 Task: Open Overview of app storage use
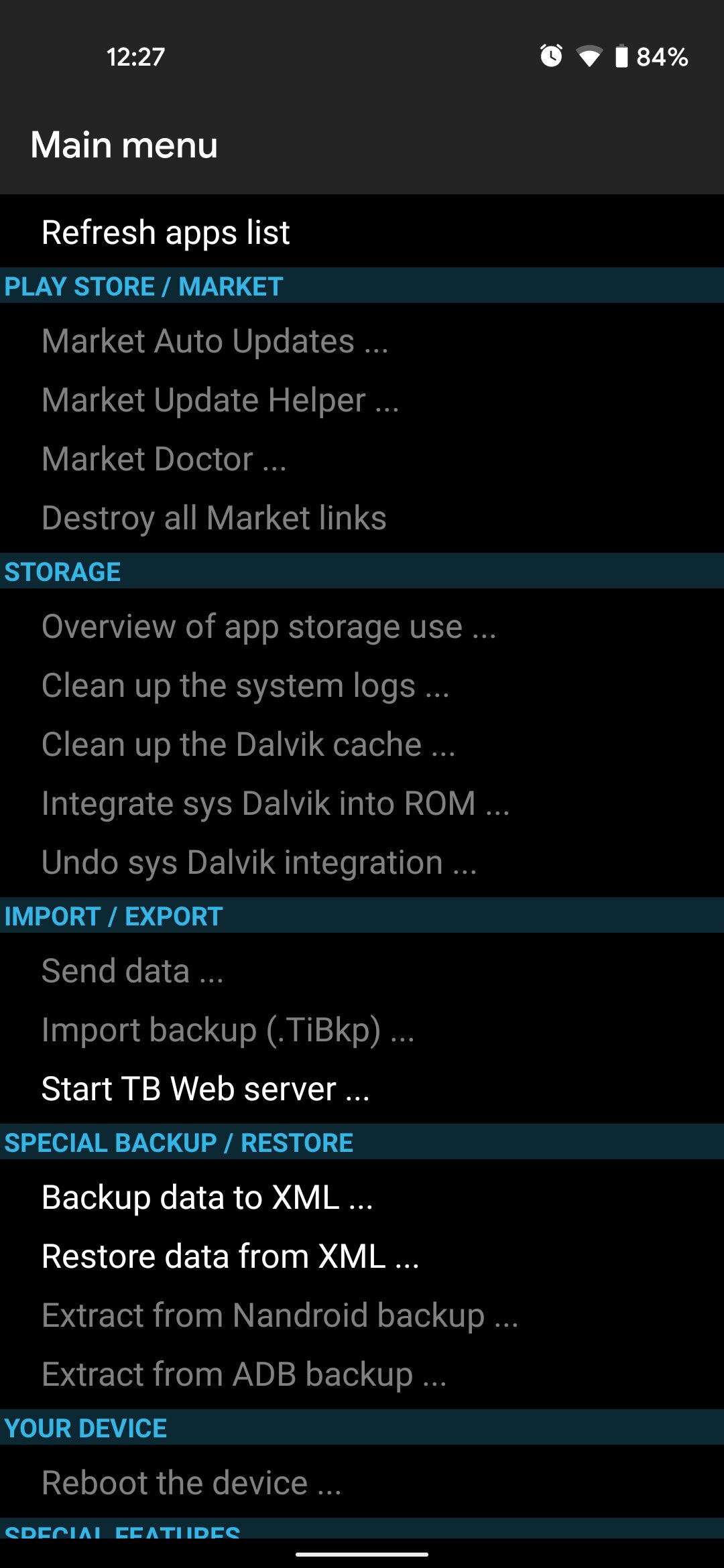click(362, 627)
